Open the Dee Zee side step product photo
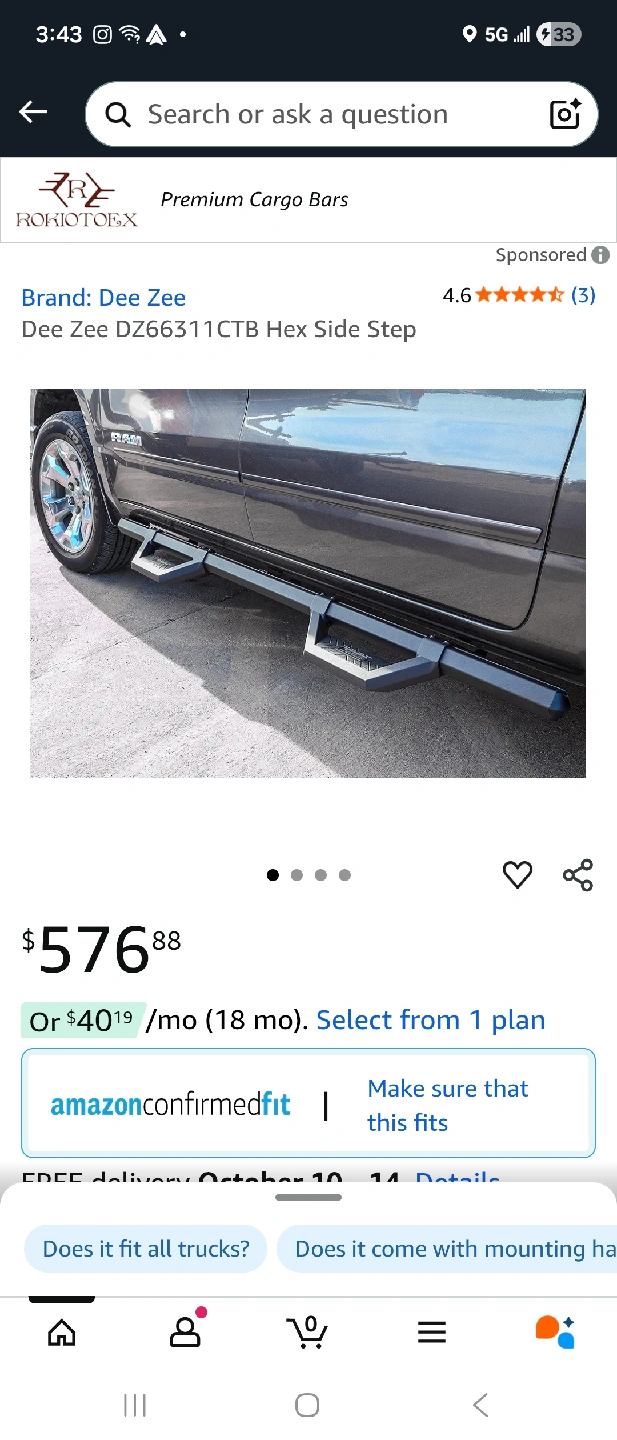The height and width of the screenshot is (1440, 617). (x=308, y=582)
